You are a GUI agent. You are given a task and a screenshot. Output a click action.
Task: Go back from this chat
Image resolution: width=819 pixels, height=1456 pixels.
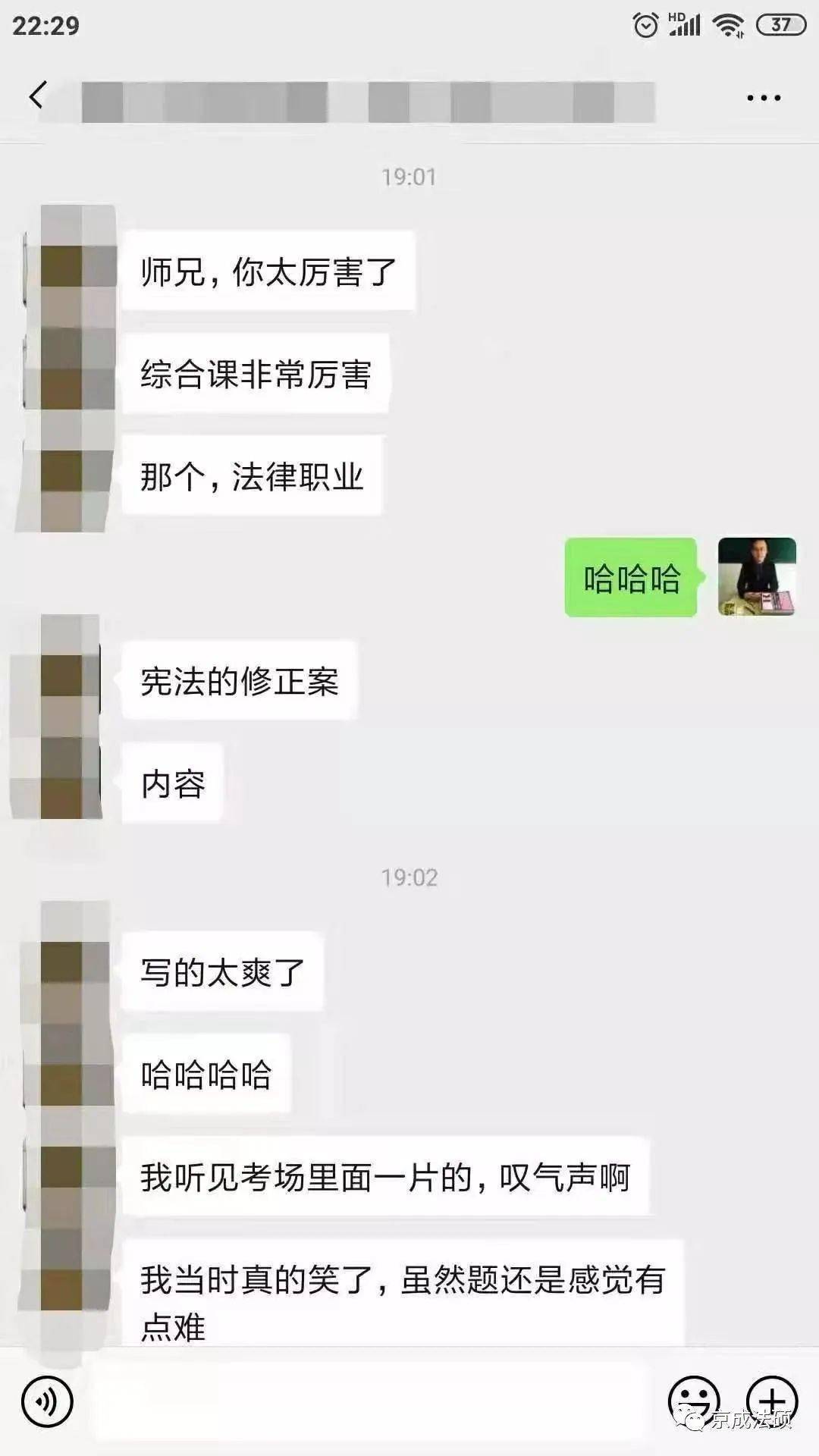click(x=37, y=96)
